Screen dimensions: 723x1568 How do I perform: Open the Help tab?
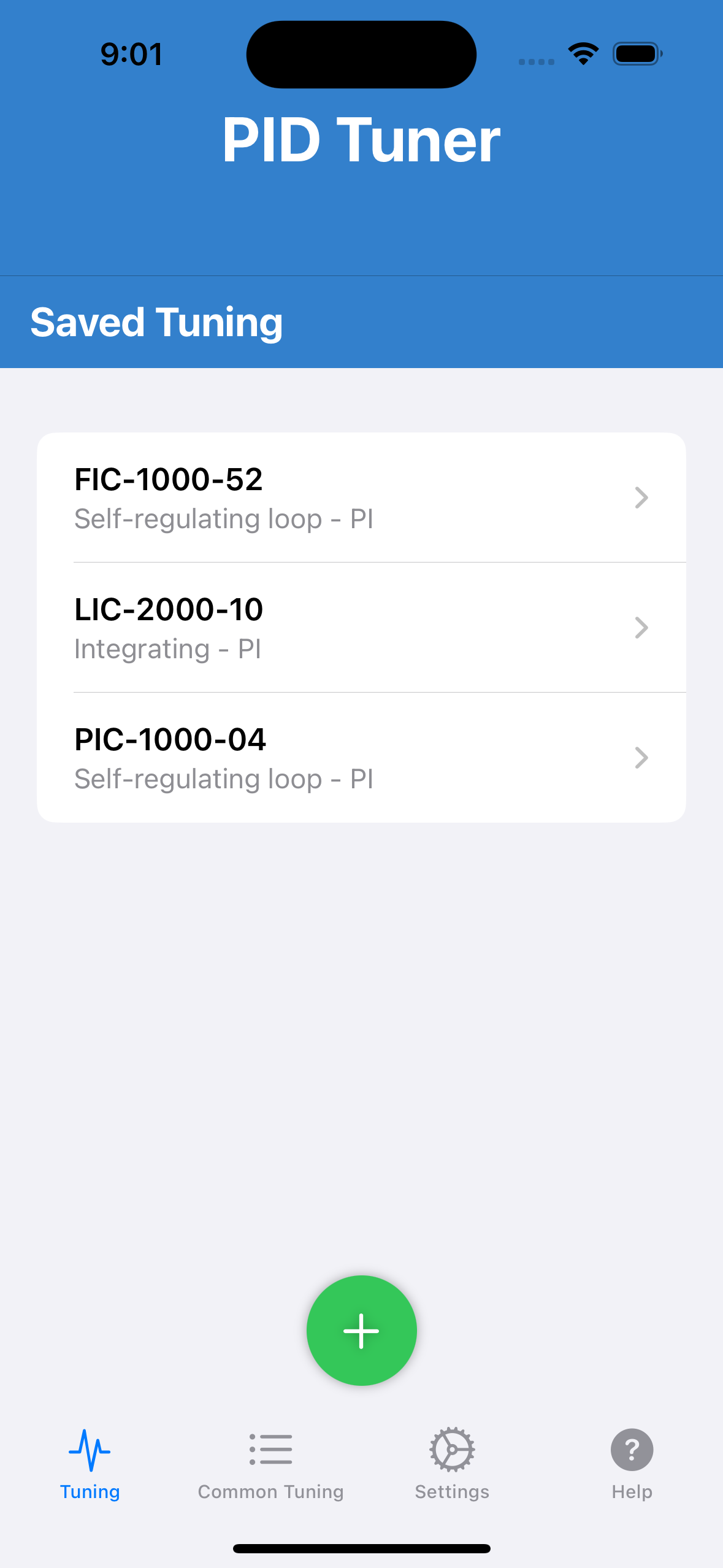[x=632, y=1464]
